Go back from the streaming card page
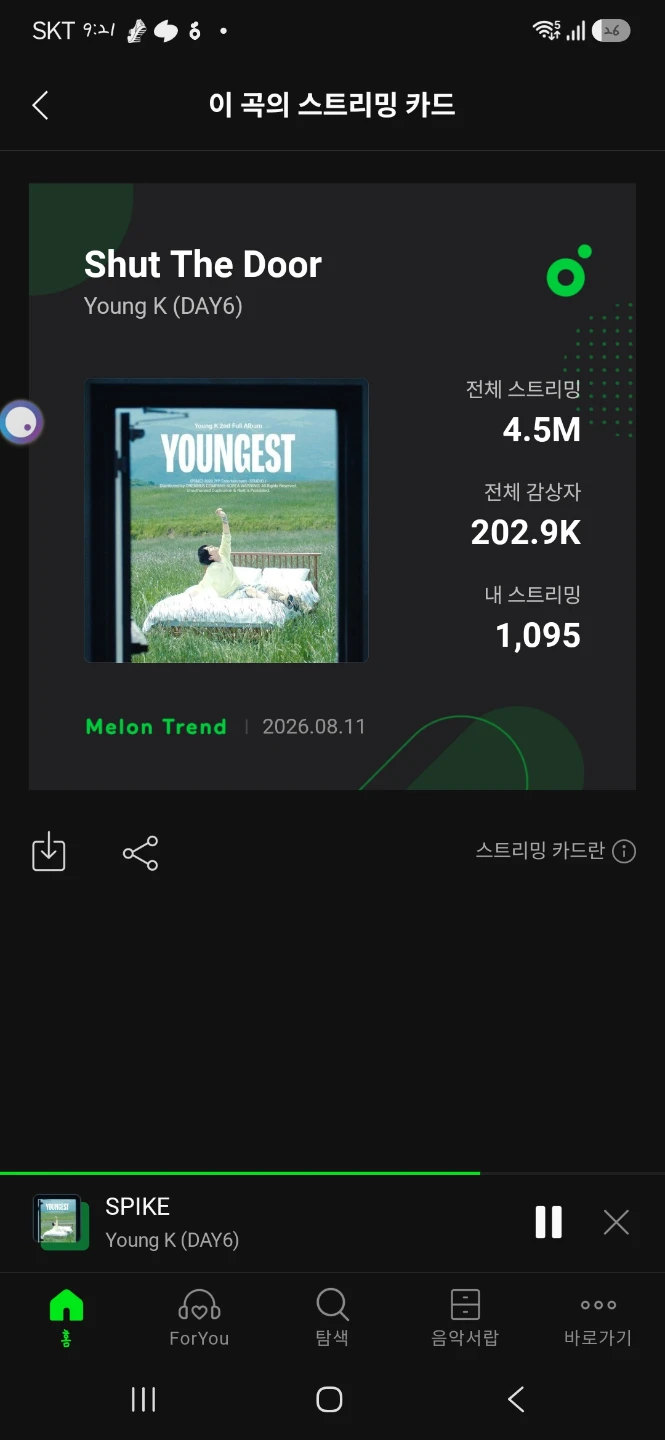The width and height of the screenshot is (665, 1440). coord(40,105)
